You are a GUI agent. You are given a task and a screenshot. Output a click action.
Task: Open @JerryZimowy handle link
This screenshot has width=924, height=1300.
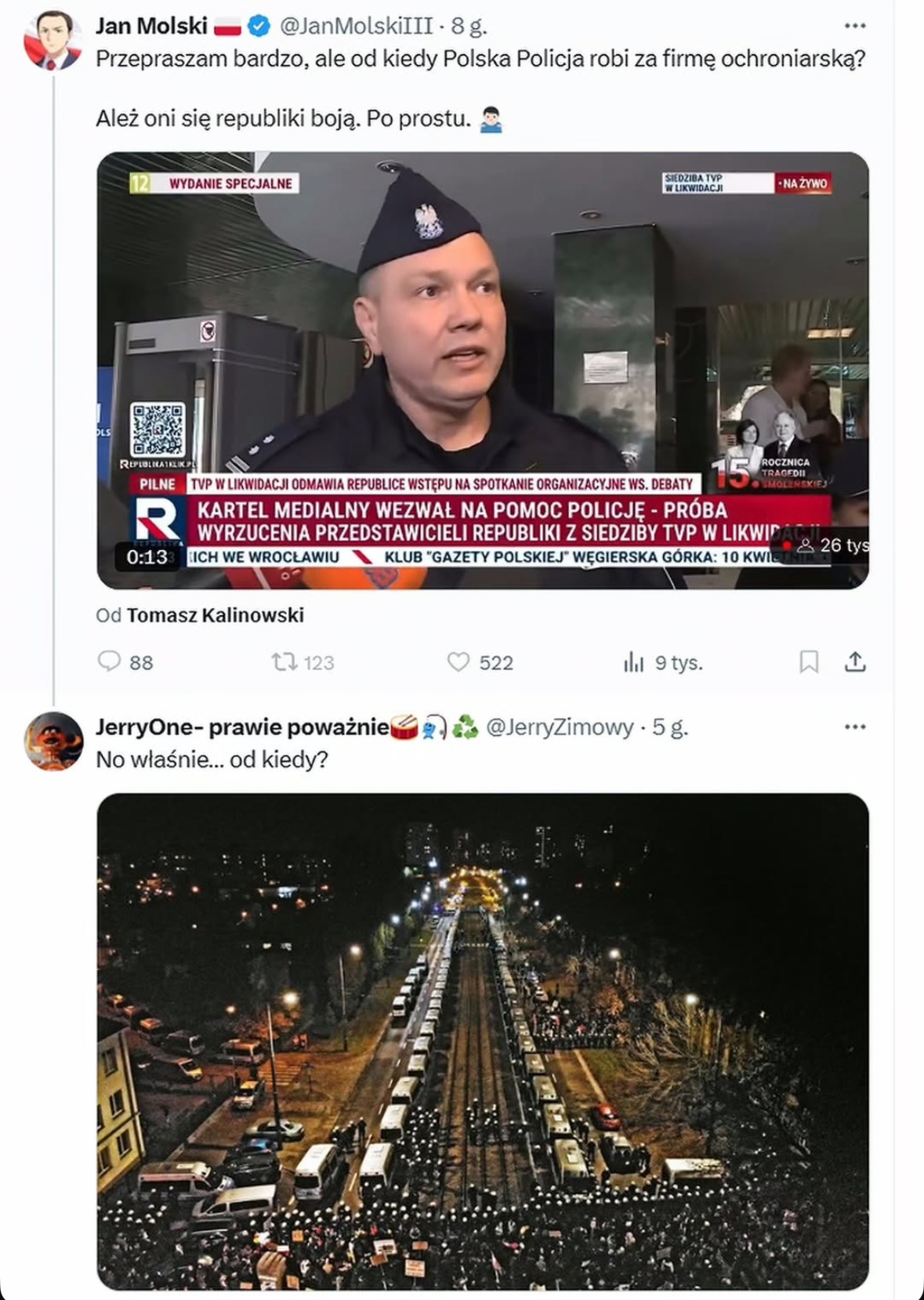(560, 727)
